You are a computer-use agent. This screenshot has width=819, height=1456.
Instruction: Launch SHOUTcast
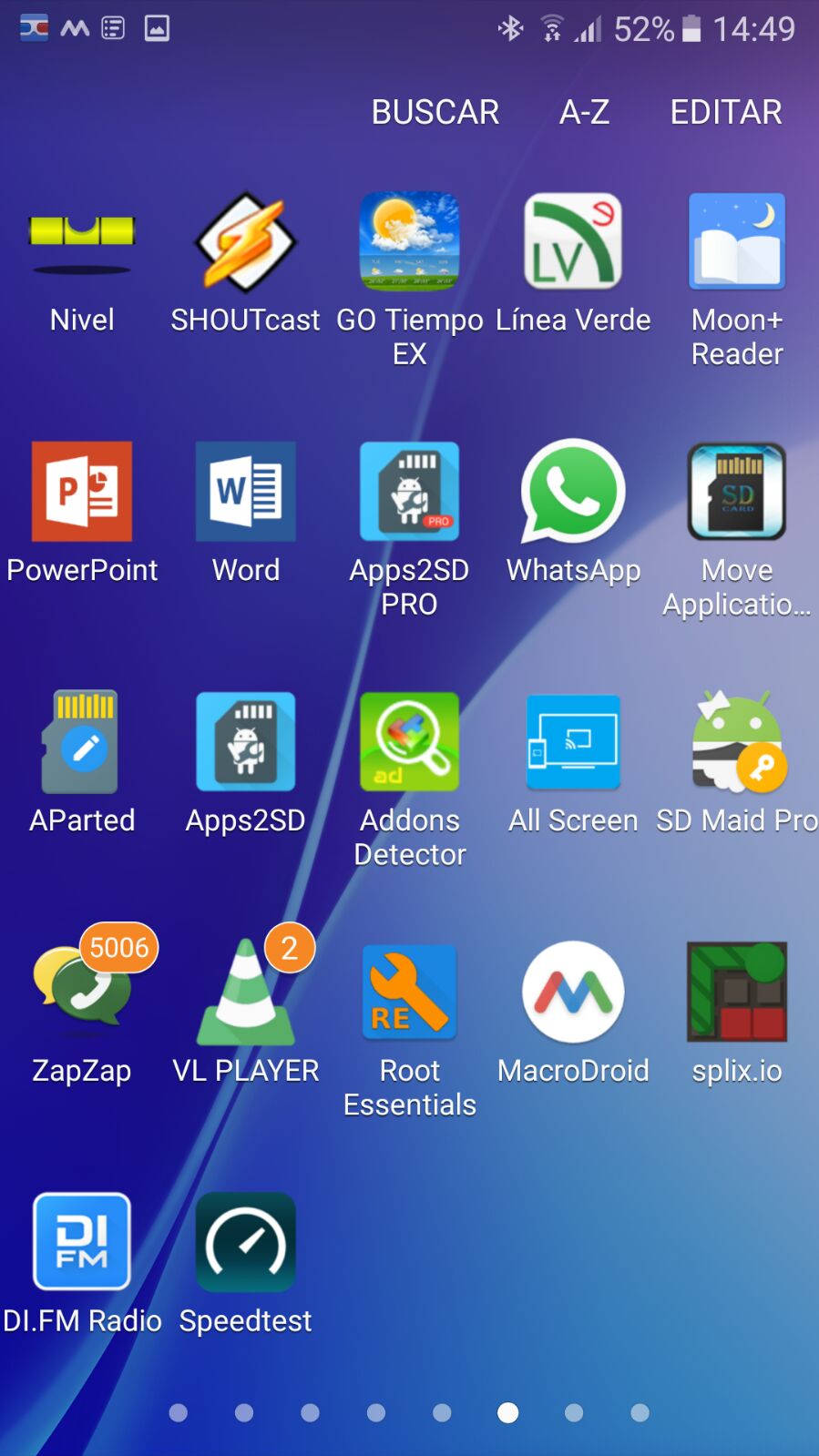point(245,242)
